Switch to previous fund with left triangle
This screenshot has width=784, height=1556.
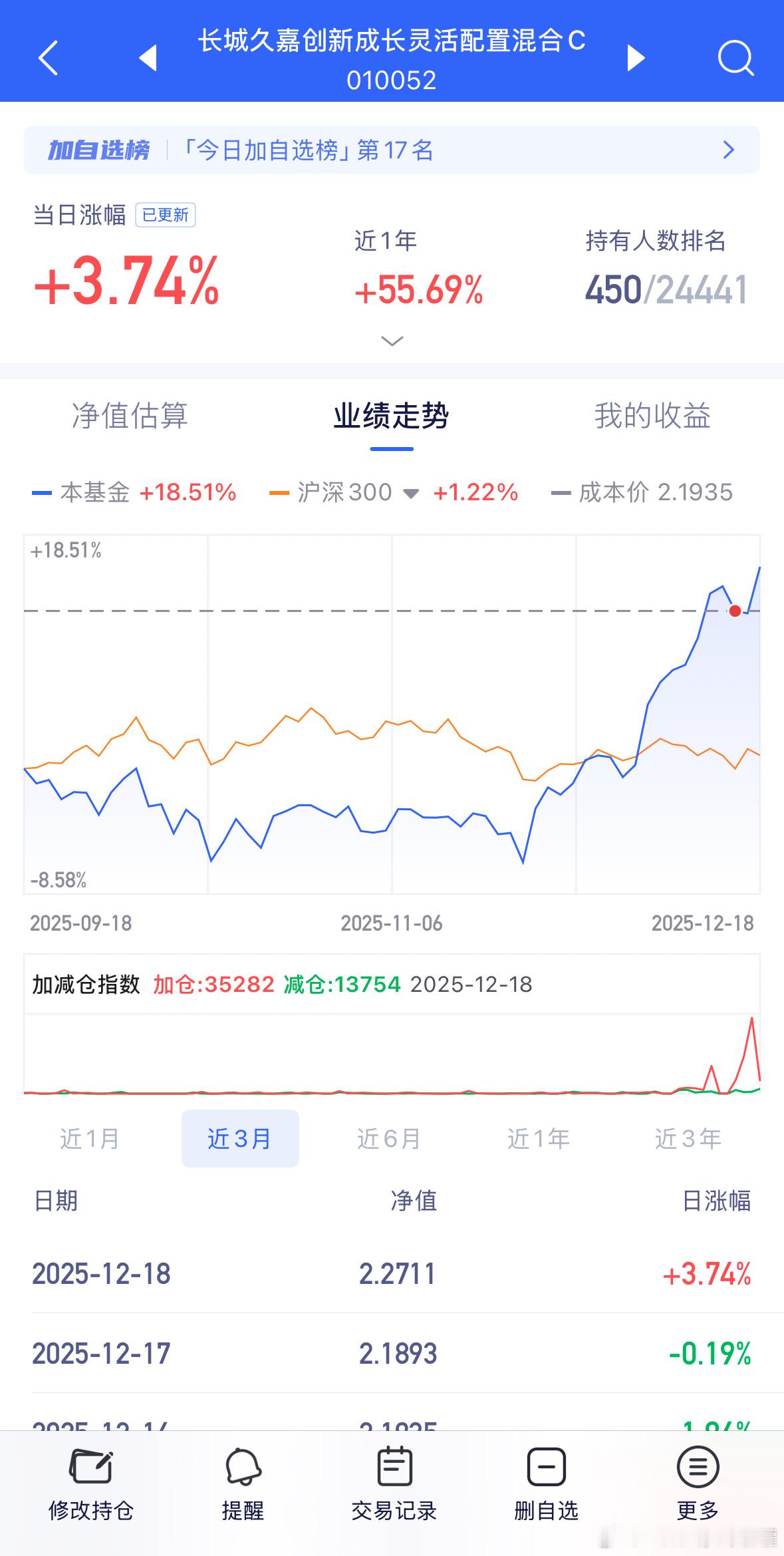[x=149, y=58]
